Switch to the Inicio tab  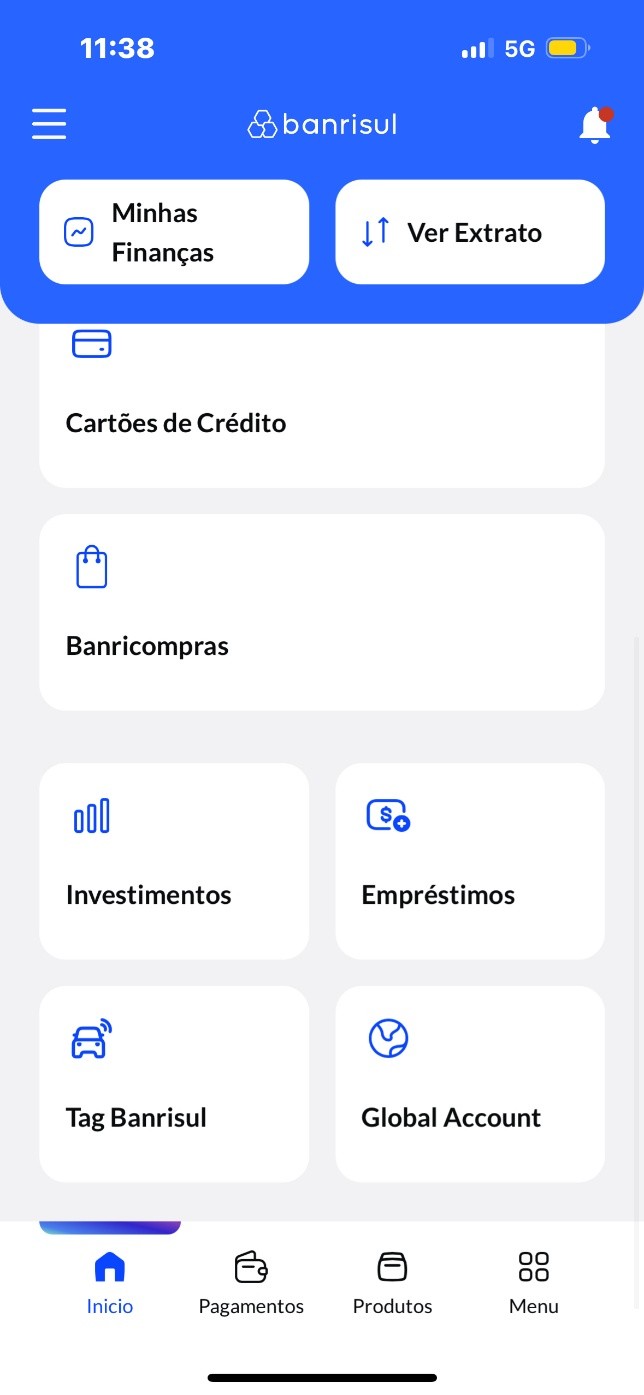pos(110,1283)
